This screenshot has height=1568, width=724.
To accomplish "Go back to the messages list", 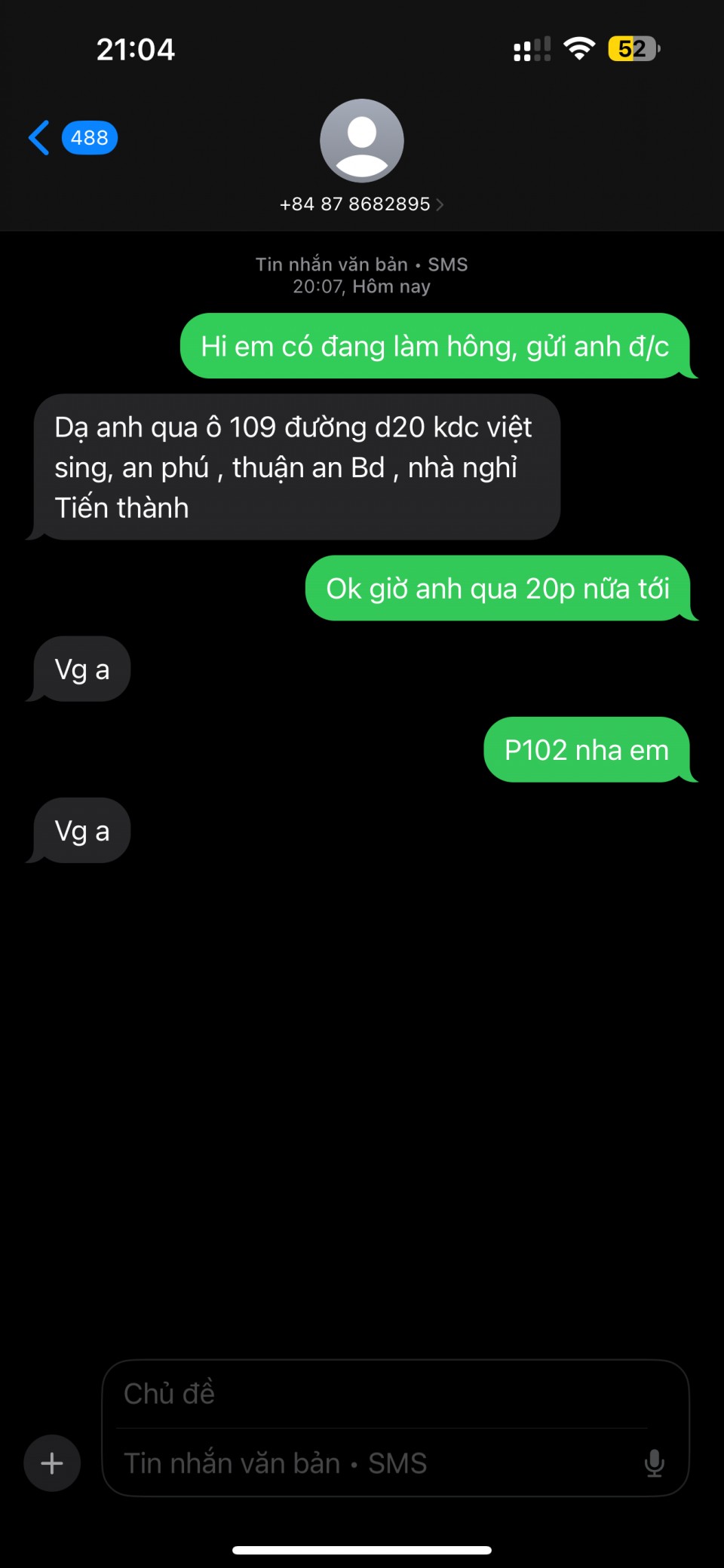I will tap(72, 138).
